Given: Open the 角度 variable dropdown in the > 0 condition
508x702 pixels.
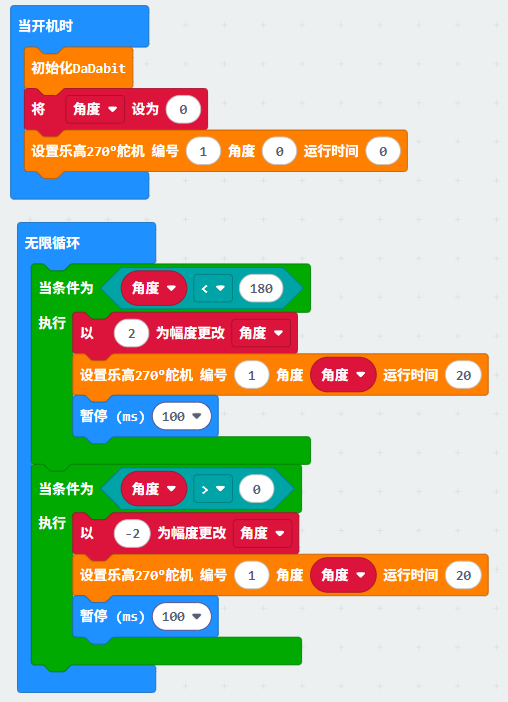Looking at the screenshot, I should [x=154, y=489].
